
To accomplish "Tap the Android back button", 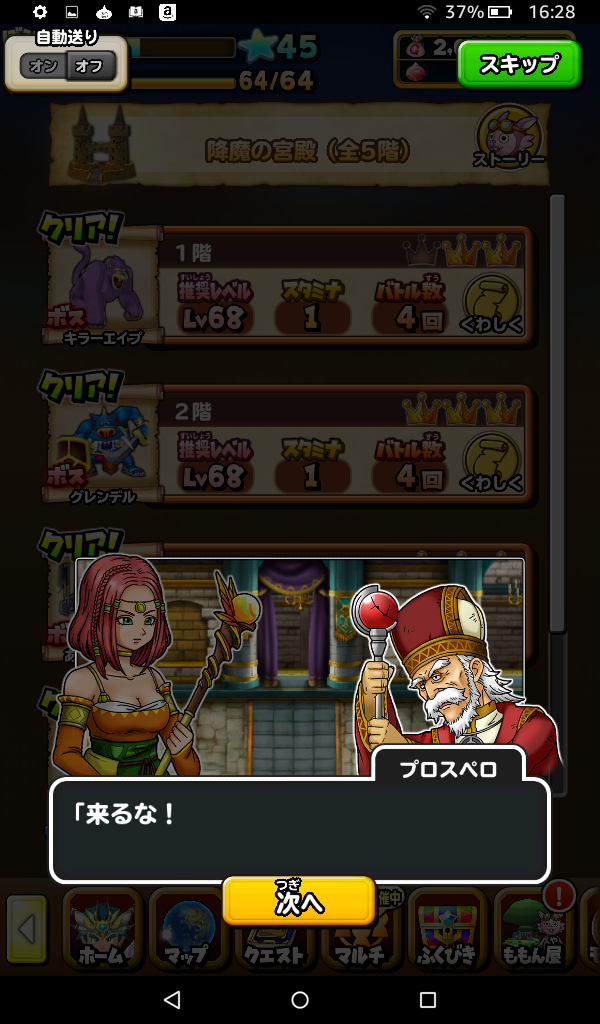I will pos(171,999).
